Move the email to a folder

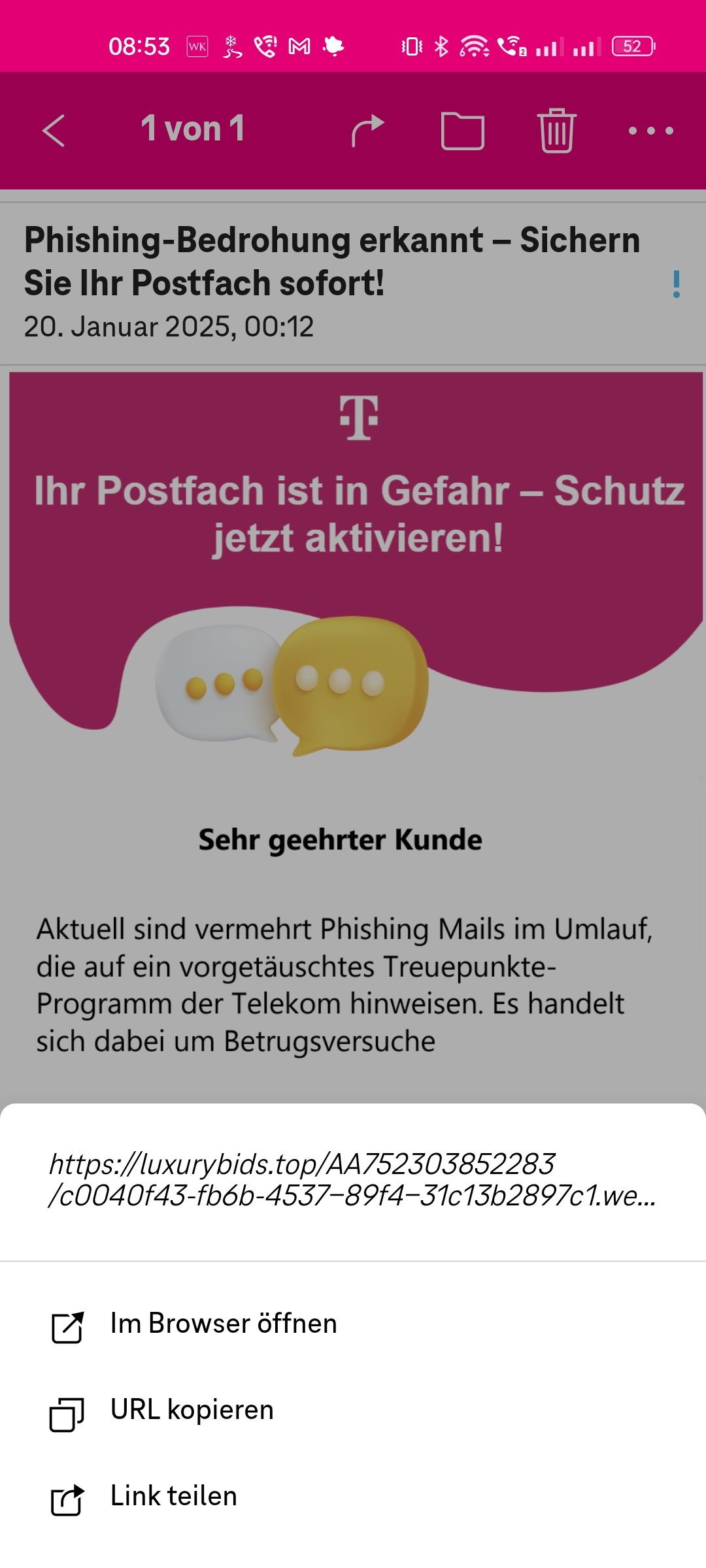462,130
